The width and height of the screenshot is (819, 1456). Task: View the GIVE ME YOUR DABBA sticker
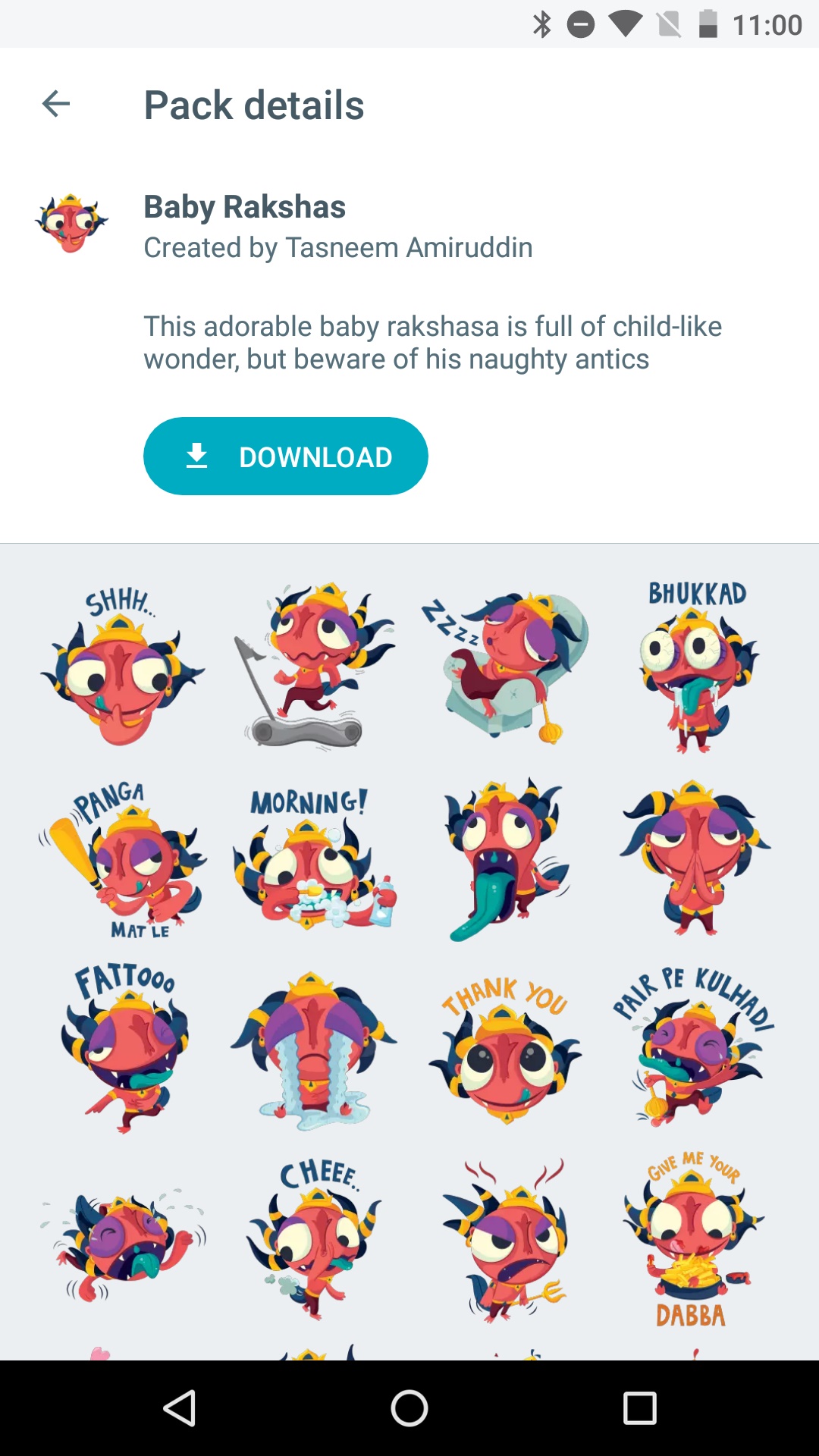[x=693, y=1239]
